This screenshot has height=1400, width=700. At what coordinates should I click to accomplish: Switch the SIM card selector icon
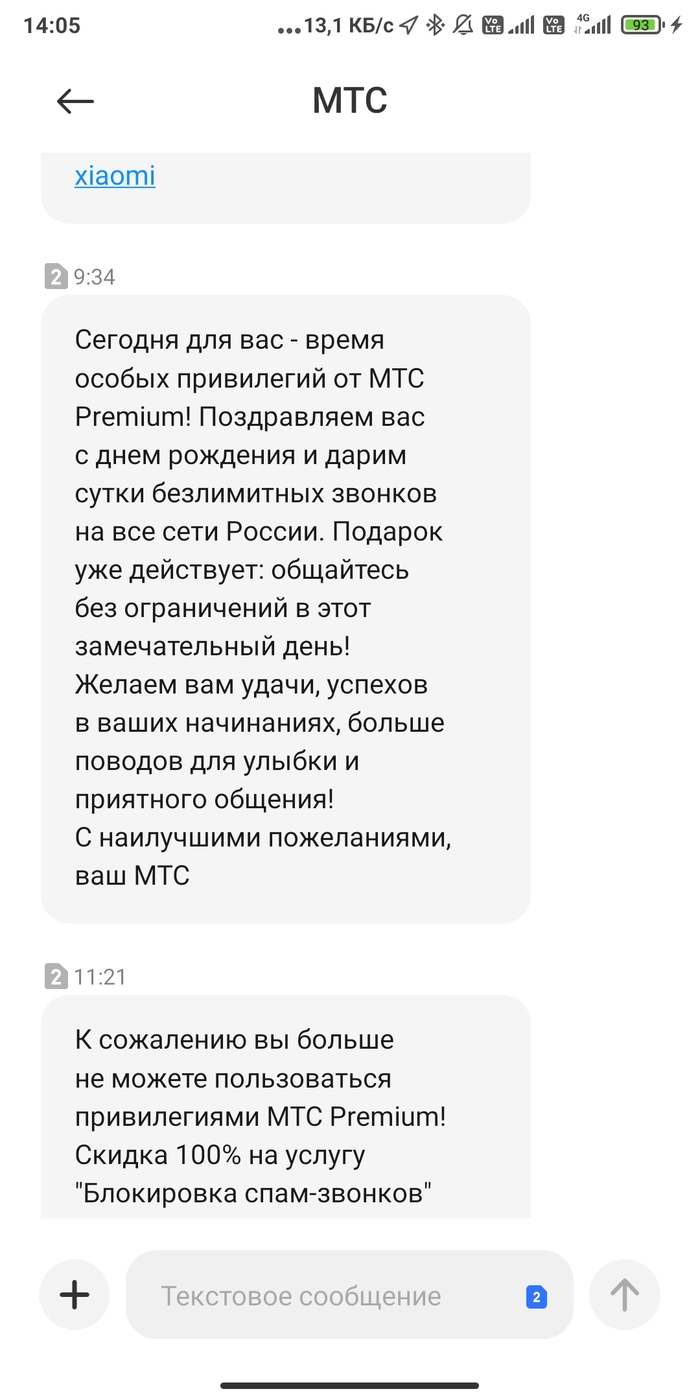pos(536,1297)
